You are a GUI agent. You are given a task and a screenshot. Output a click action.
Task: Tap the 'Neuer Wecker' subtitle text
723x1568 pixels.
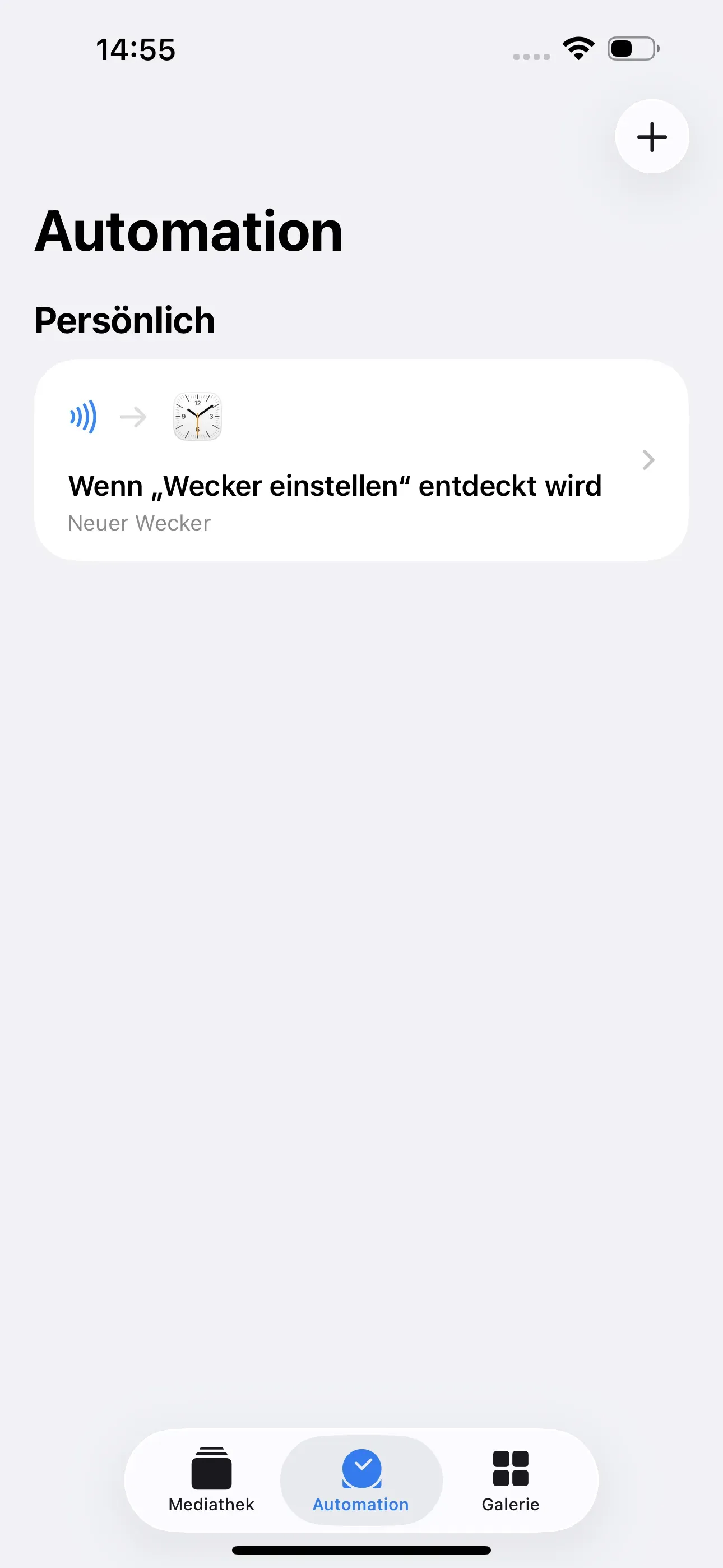139,522
